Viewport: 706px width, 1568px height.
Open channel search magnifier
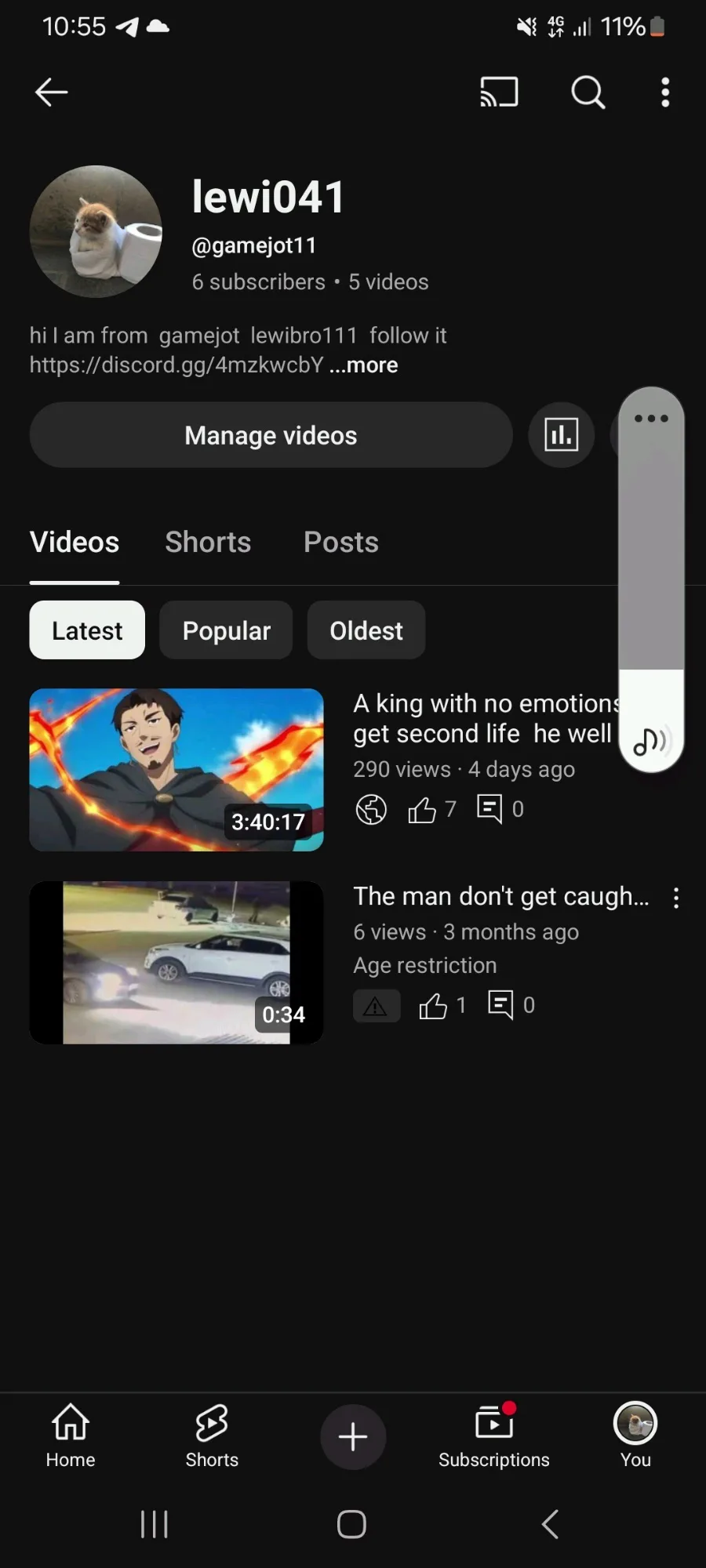tap(588, 93)
